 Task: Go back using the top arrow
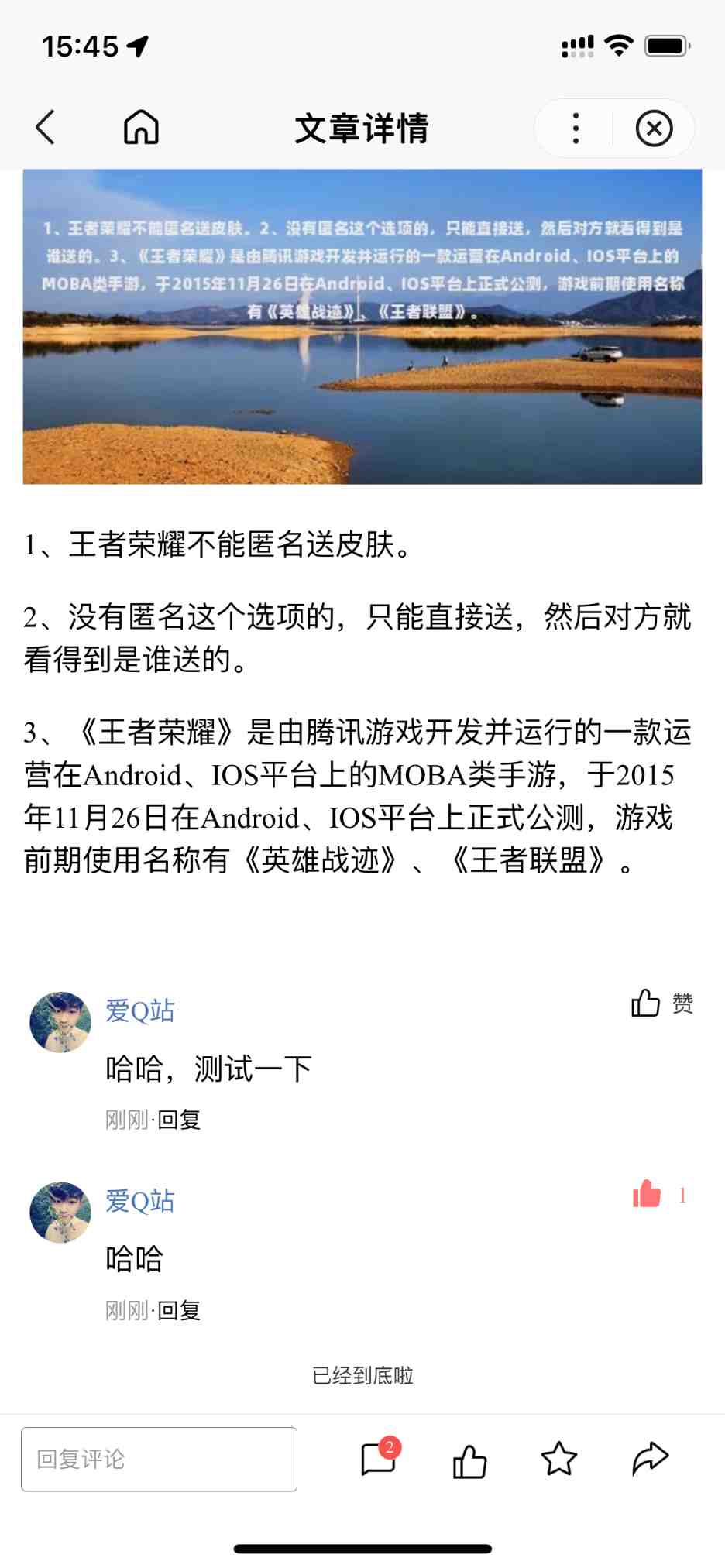coord(46,128)
